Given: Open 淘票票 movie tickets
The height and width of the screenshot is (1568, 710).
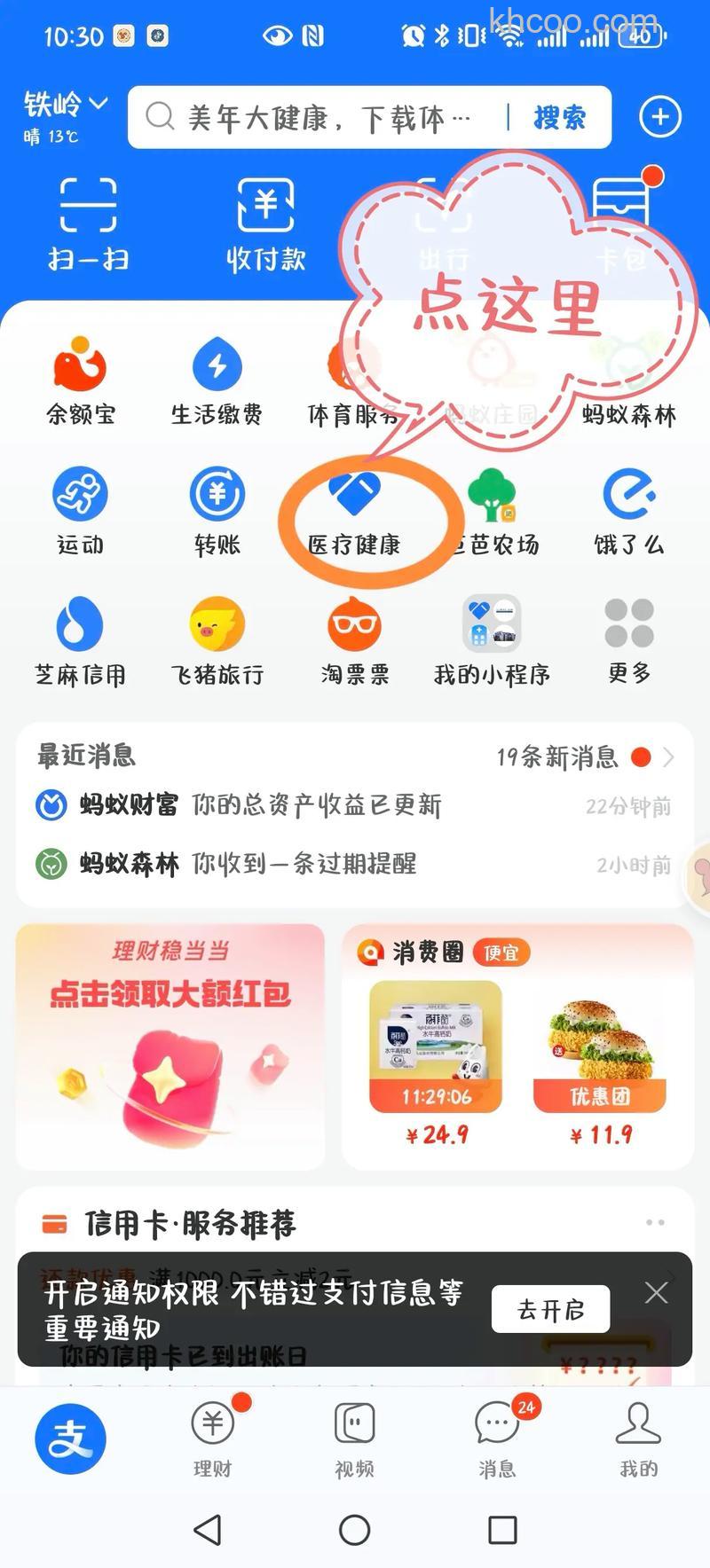Looking at the screenshot, I should [x=354, y=639].
